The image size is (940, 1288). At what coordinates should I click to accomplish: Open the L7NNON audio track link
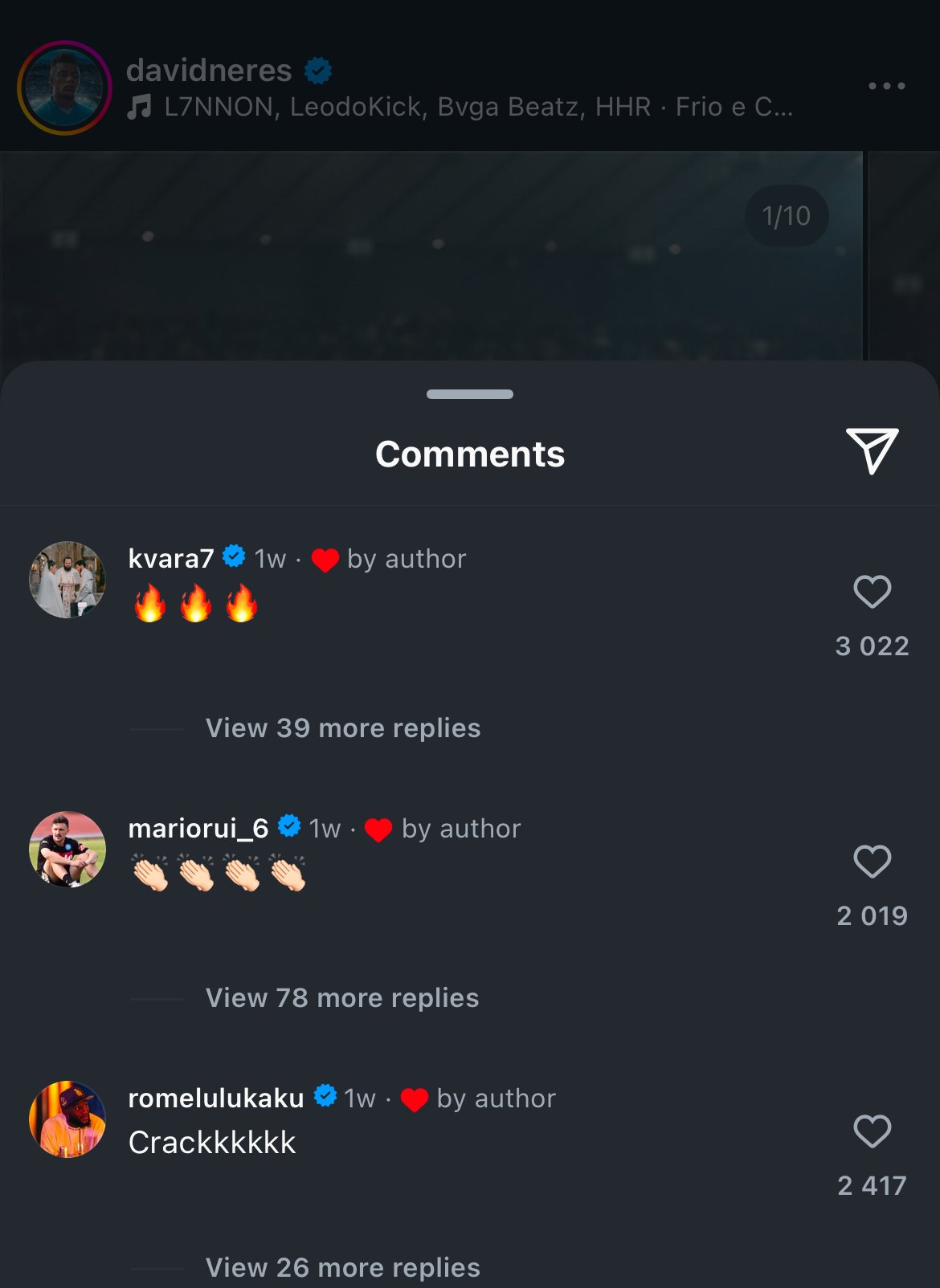click(x=462, y=107)
